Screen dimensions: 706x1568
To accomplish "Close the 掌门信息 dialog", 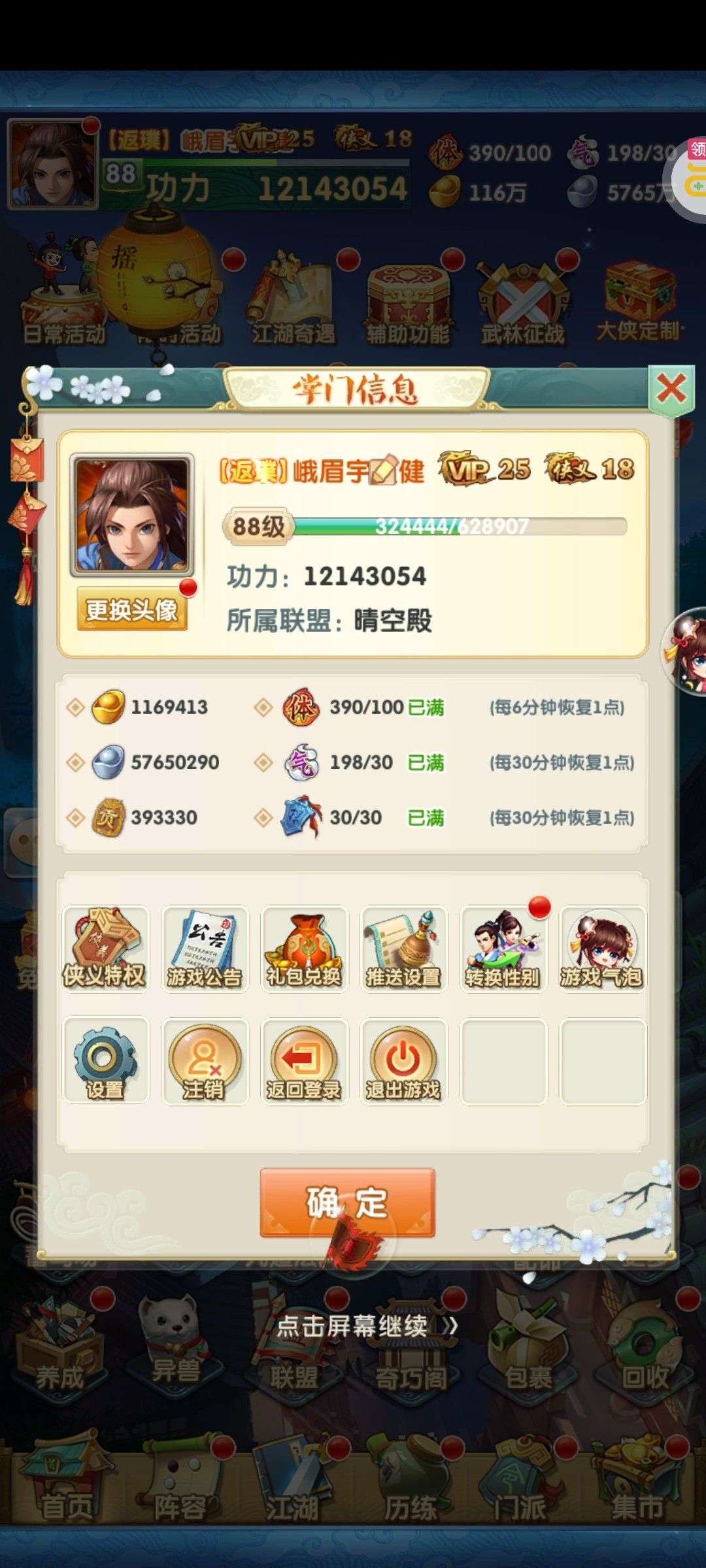I will click(x=671, y=390).
